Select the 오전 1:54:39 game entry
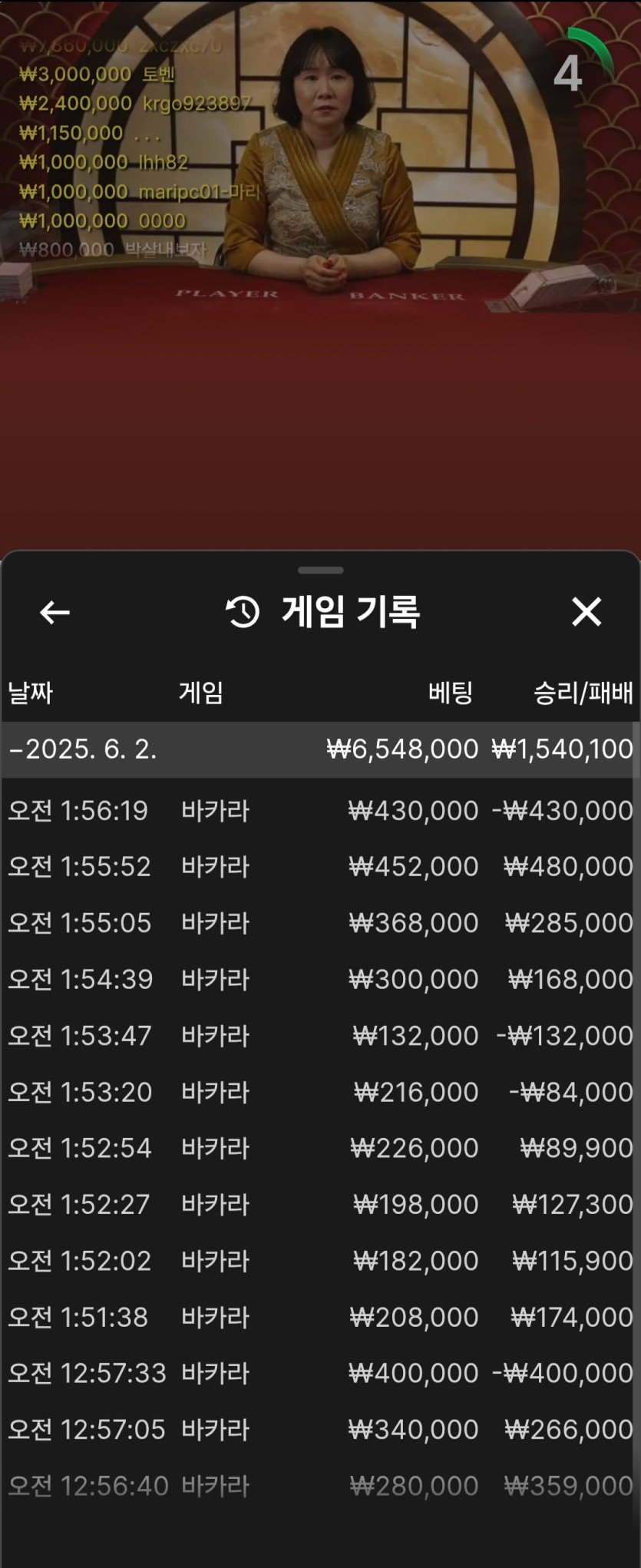This screenshot has width=641, height=1568. point(320,979)
